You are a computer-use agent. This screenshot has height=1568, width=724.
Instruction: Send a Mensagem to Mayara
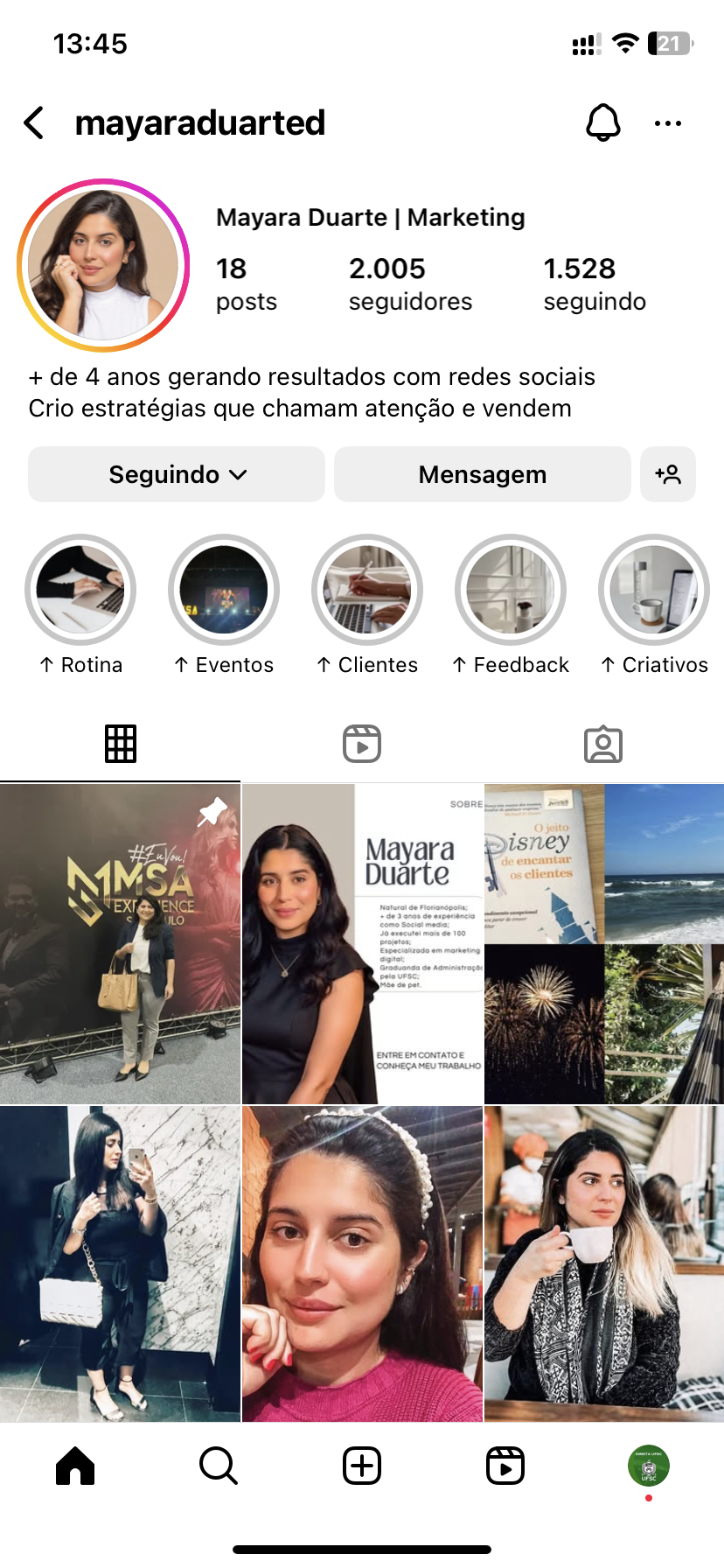(482, 474)
